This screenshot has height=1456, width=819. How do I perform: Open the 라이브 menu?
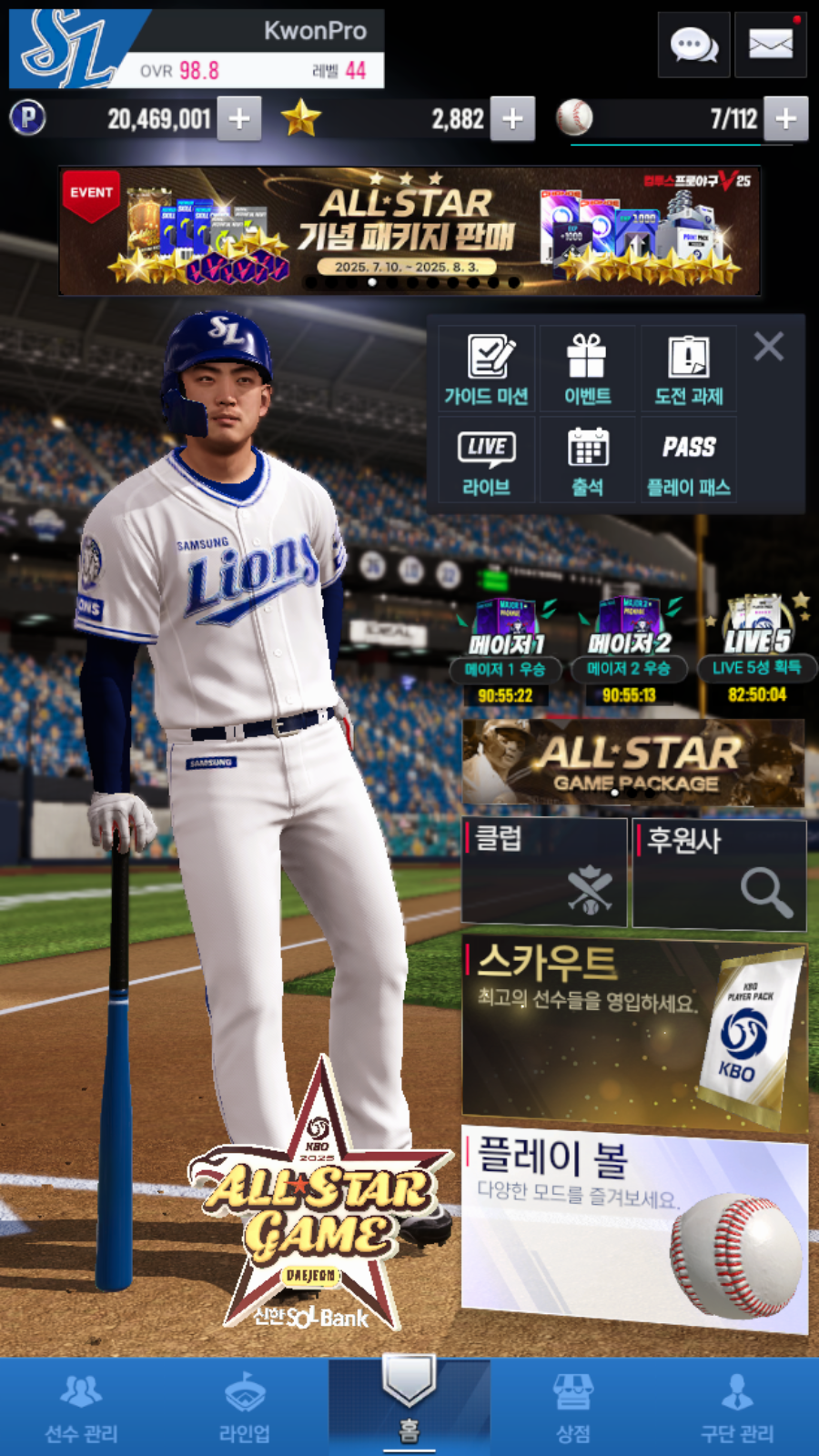(486, 461)
